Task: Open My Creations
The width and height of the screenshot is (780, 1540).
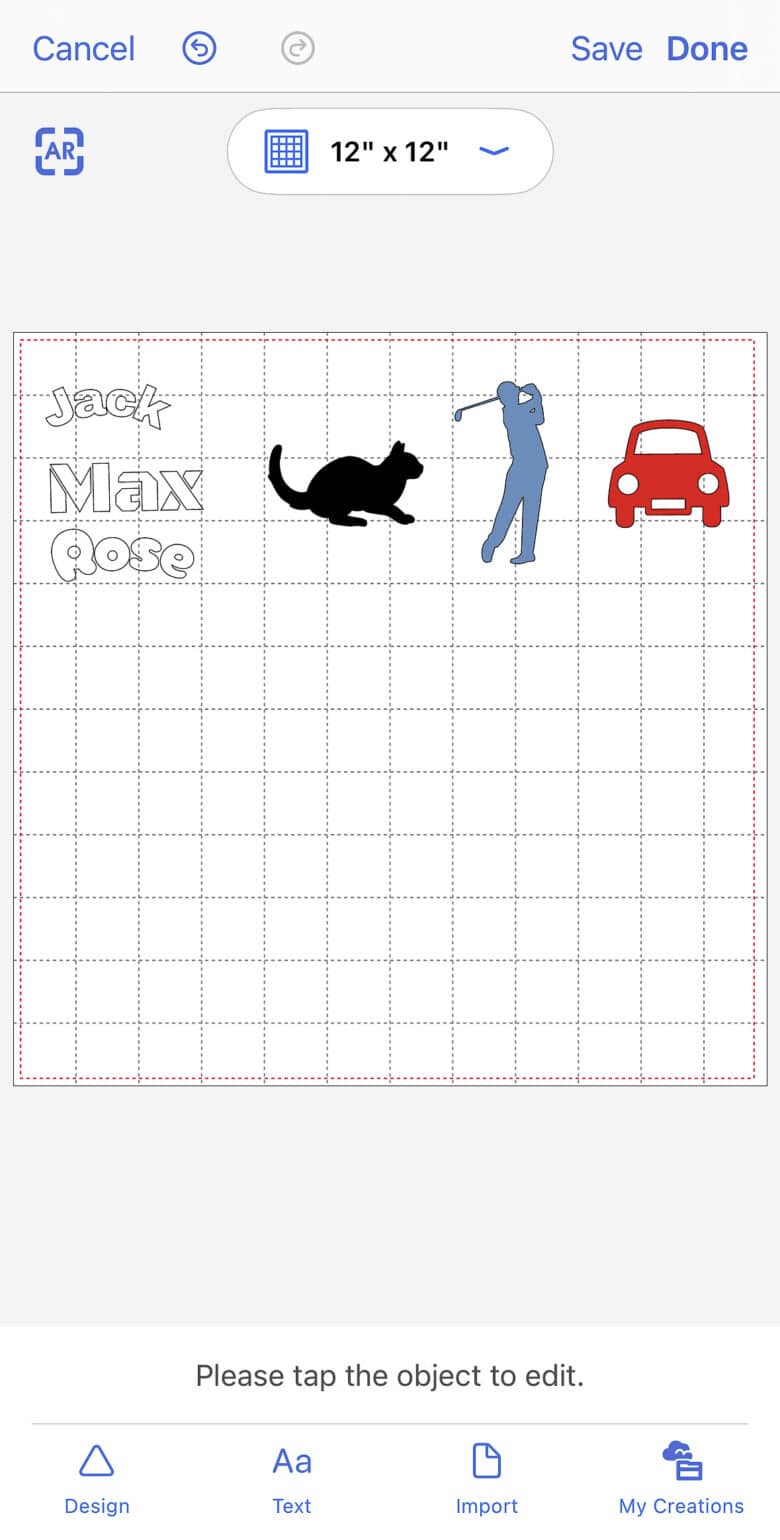Action: [681, 1479]
